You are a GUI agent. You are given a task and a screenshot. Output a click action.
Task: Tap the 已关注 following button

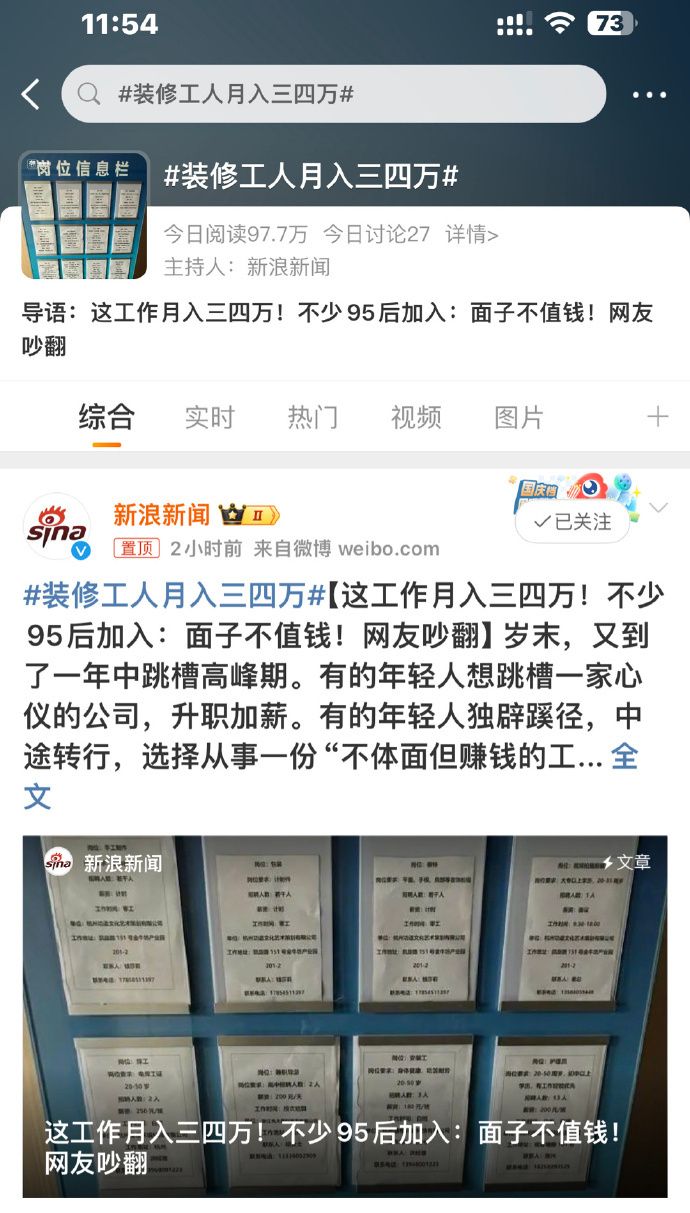point(572,521)
